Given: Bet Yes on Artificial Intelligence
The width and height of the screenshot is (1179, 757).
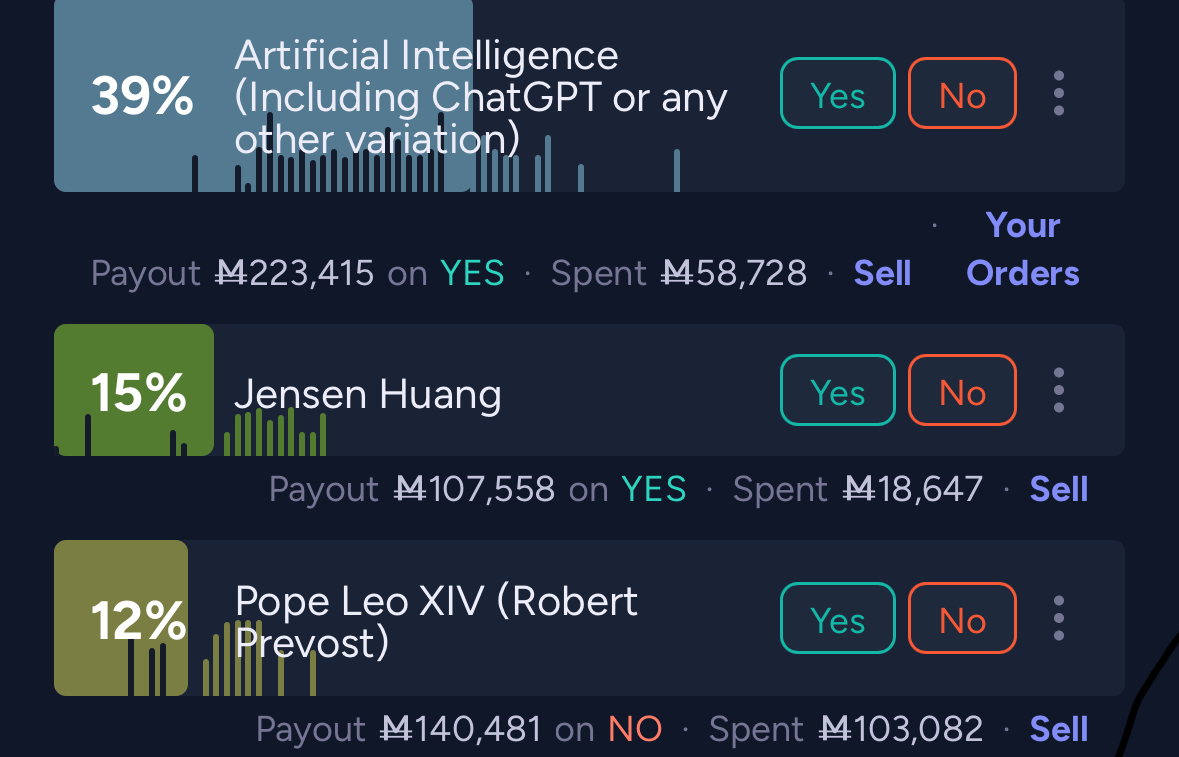Looking at the screenshot, I should click(837, 94).
